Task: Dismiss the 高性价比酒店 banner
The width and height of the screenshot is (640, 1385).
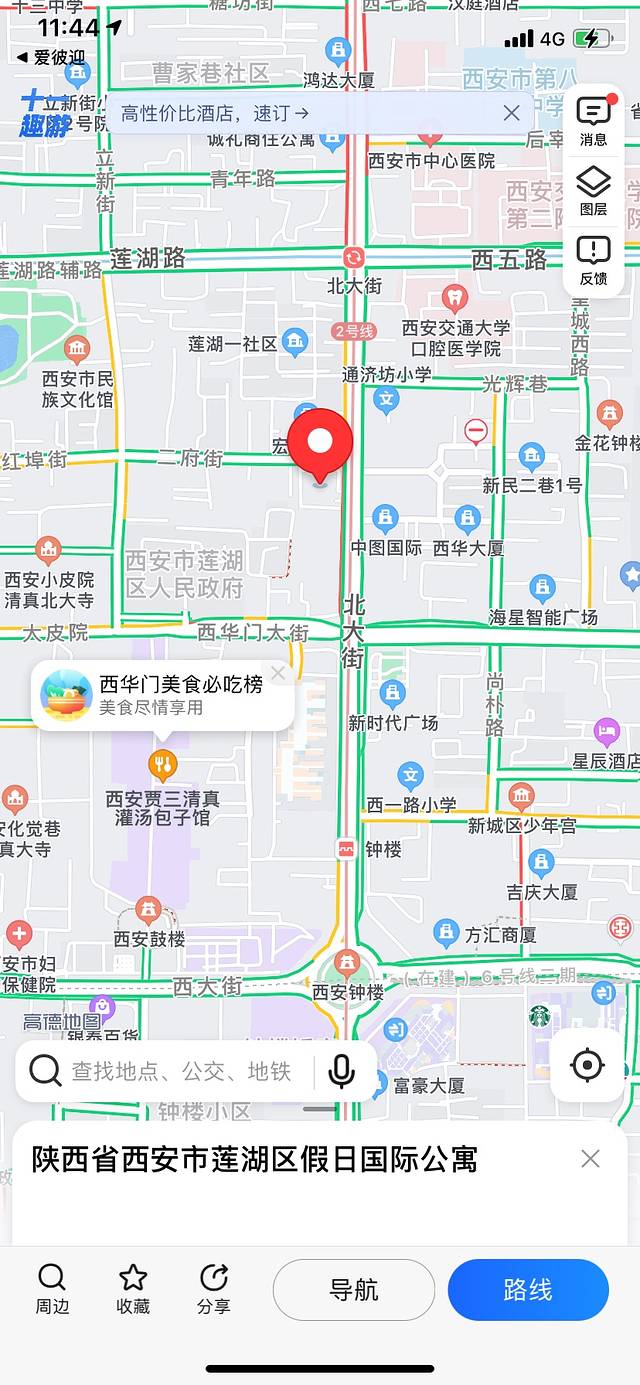Action: tap(512, 113)
